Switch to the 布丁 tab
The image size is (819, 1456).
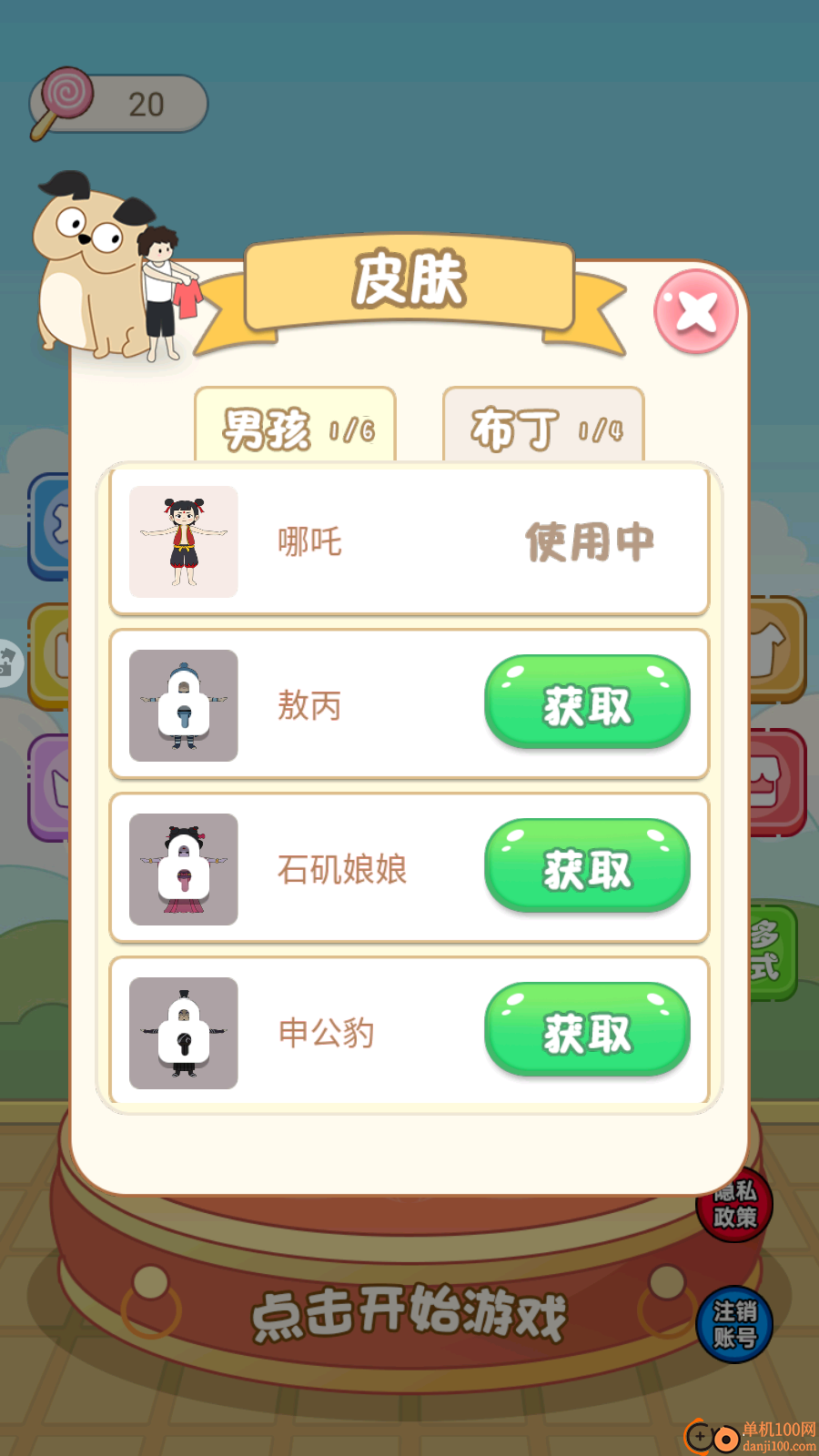click(x=542, y=425)
